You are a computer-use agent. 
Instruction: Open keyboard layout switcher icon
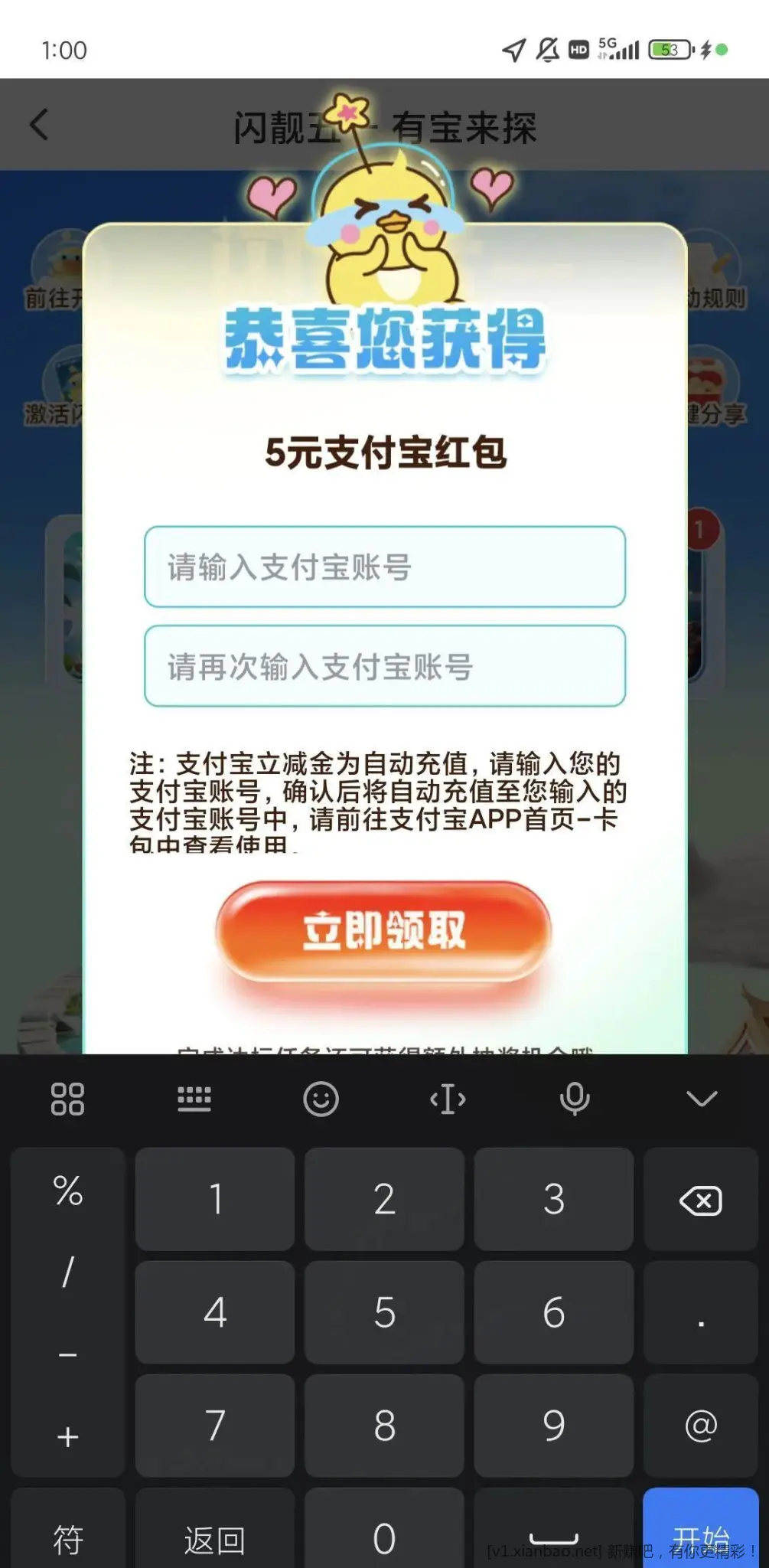click(x=194, y=1099)
